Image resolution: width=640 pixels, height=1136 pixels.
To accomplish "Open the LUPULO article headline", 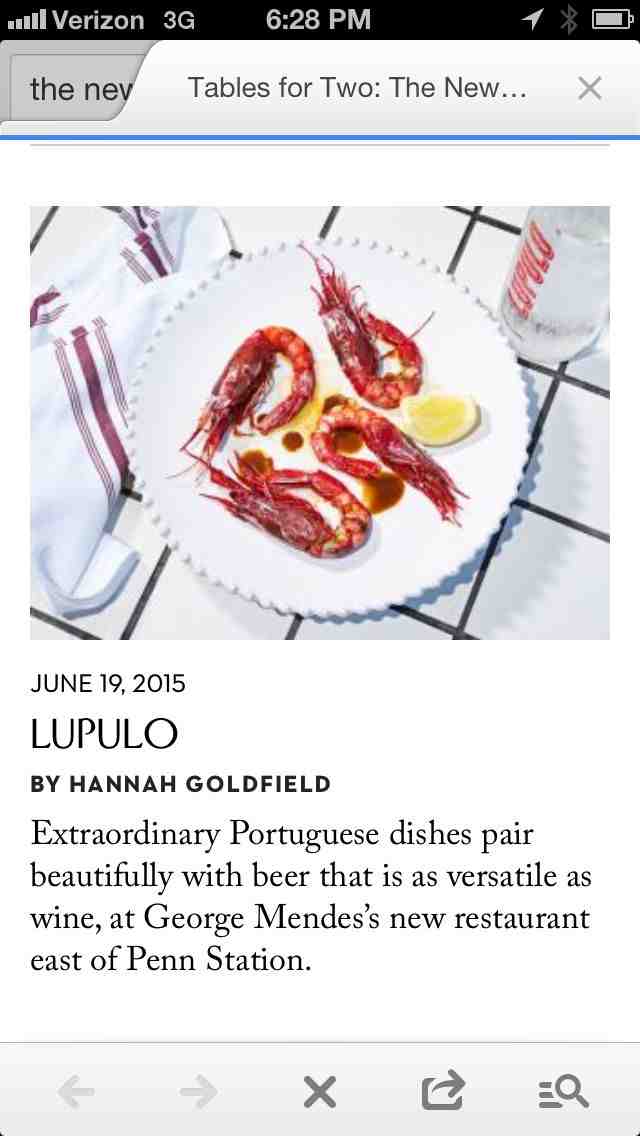I will pos(104,734).
